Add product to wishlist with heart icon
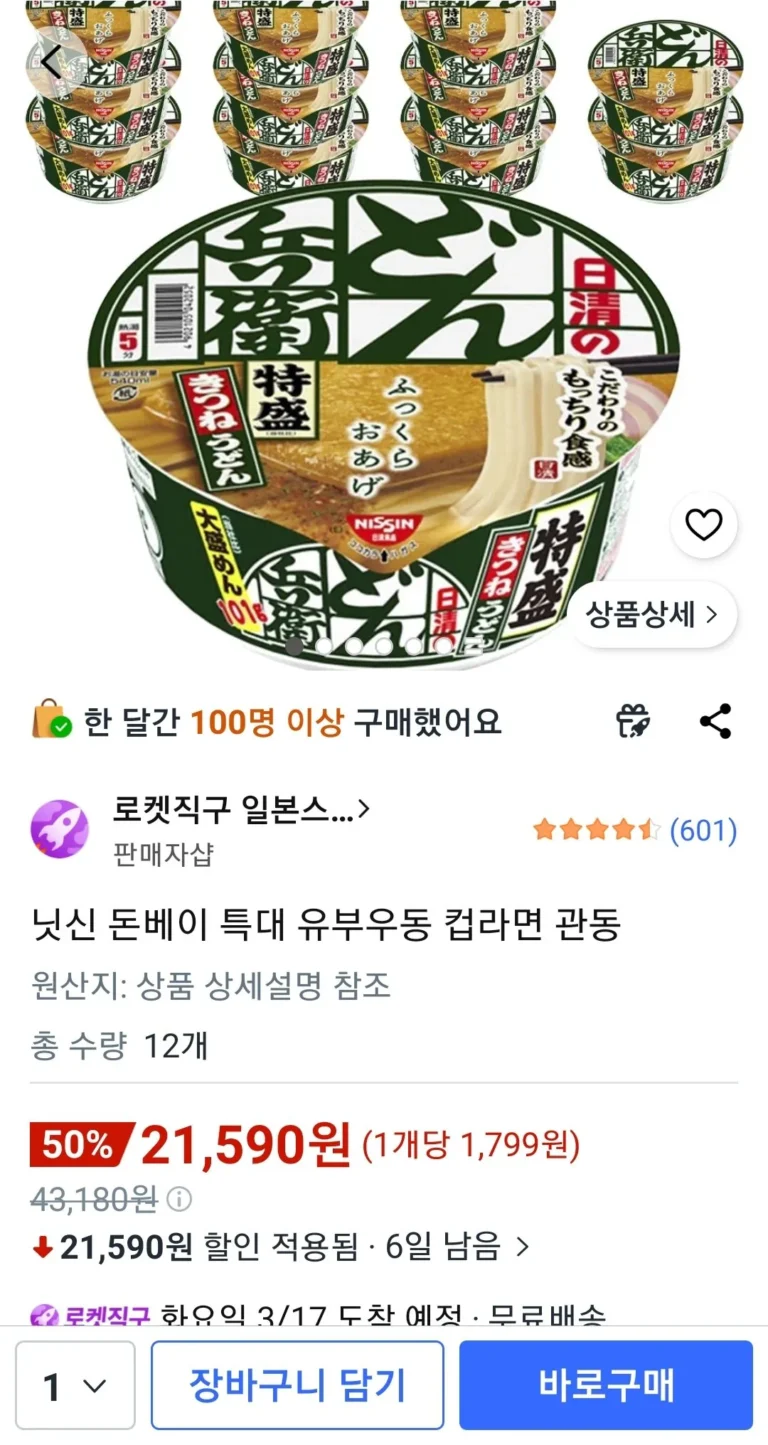The image size is (768, 1445). pyautogui.click(x=704, y=525)
